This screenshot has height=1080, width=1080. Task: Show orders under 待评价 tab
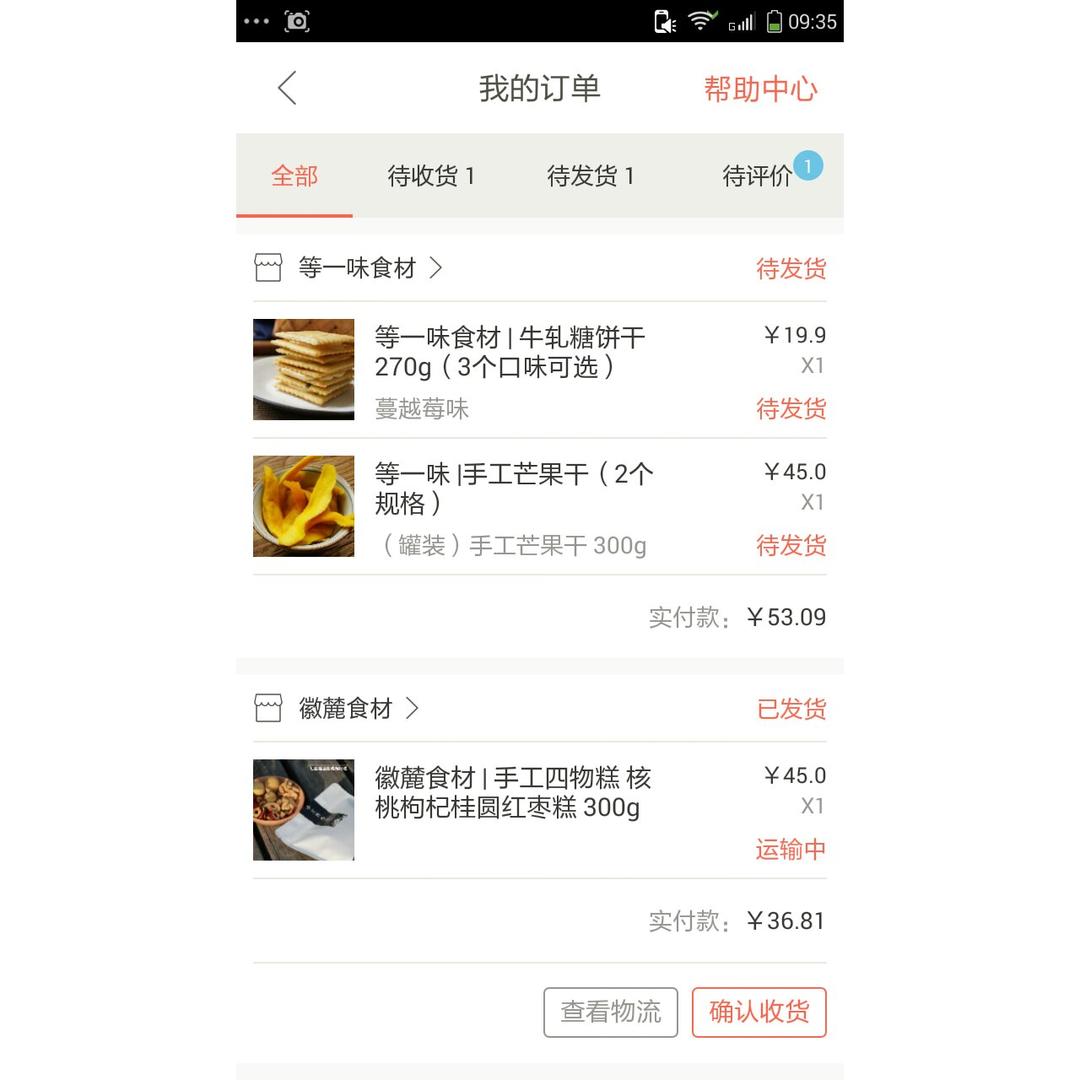point(758,176)
